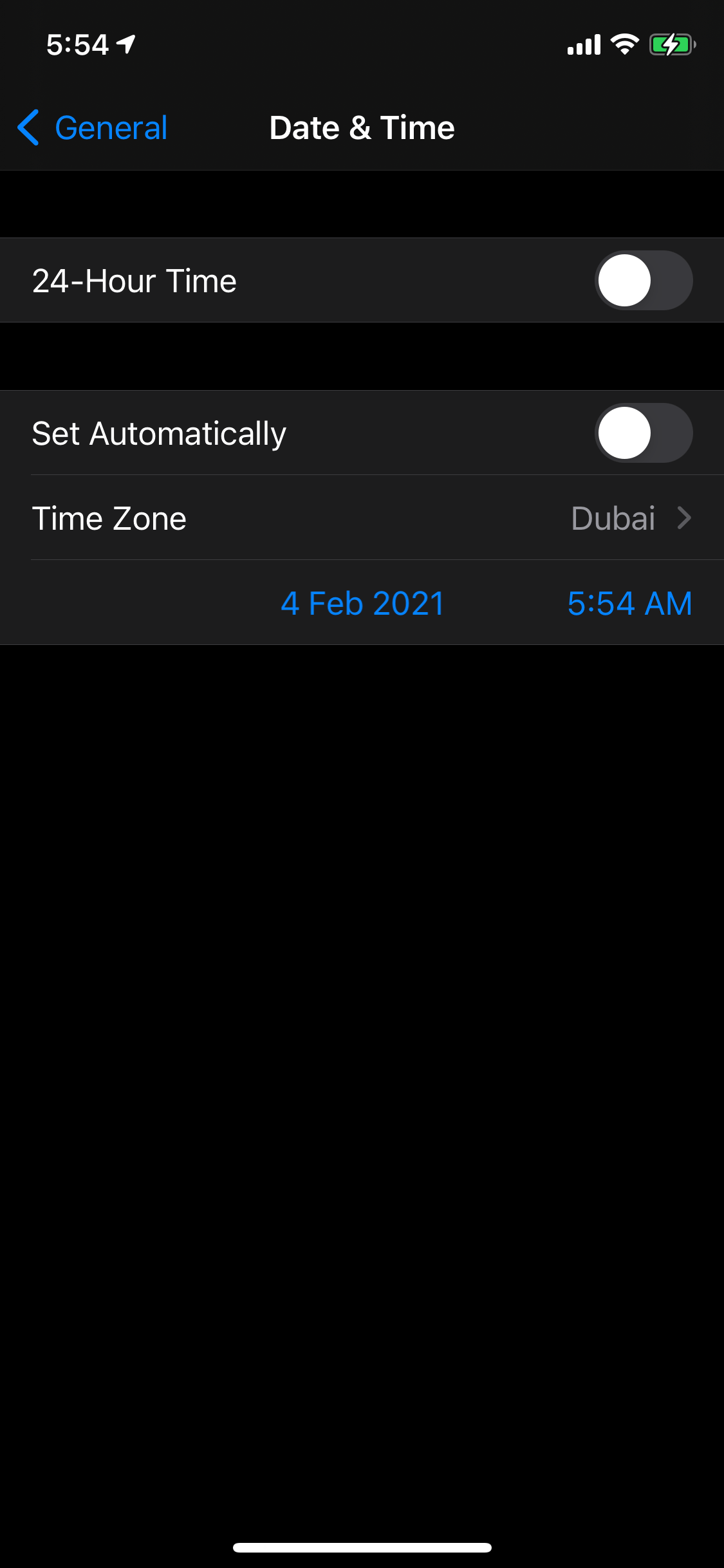724x1568 pixels.
Task: Open the Time Zone selector
Action: point(362,518)
